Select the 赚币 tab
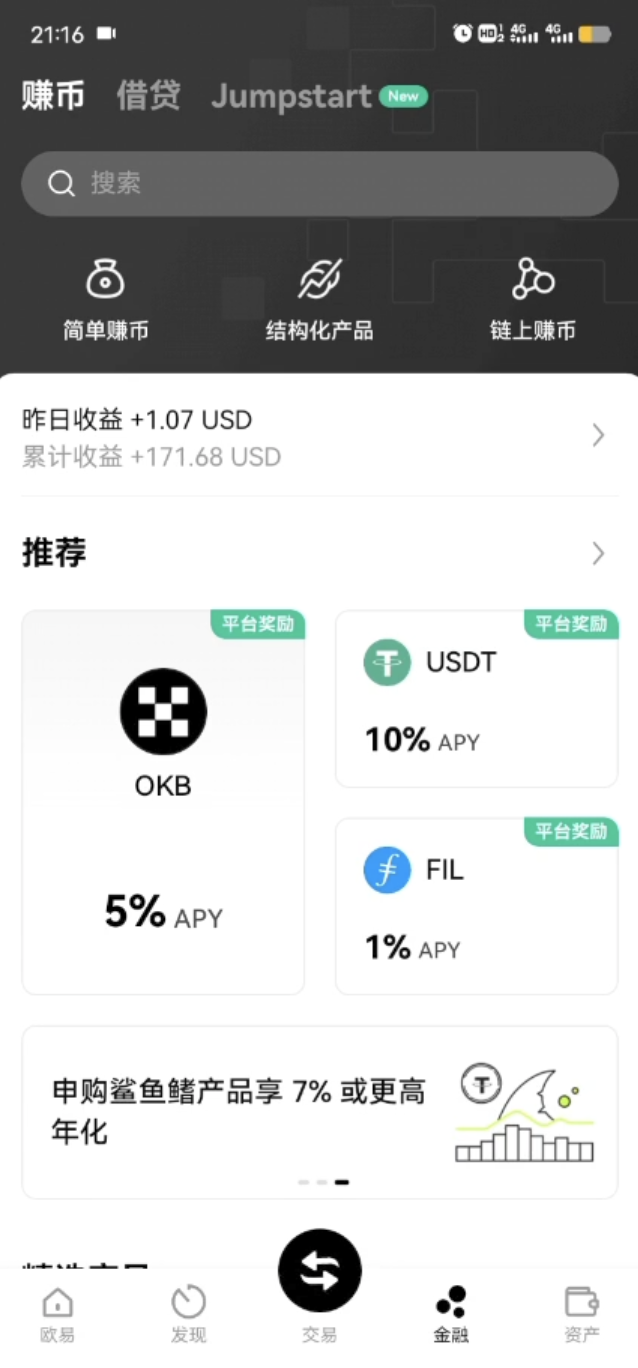This screenshot has height=1368, width=638. (53, 96)
